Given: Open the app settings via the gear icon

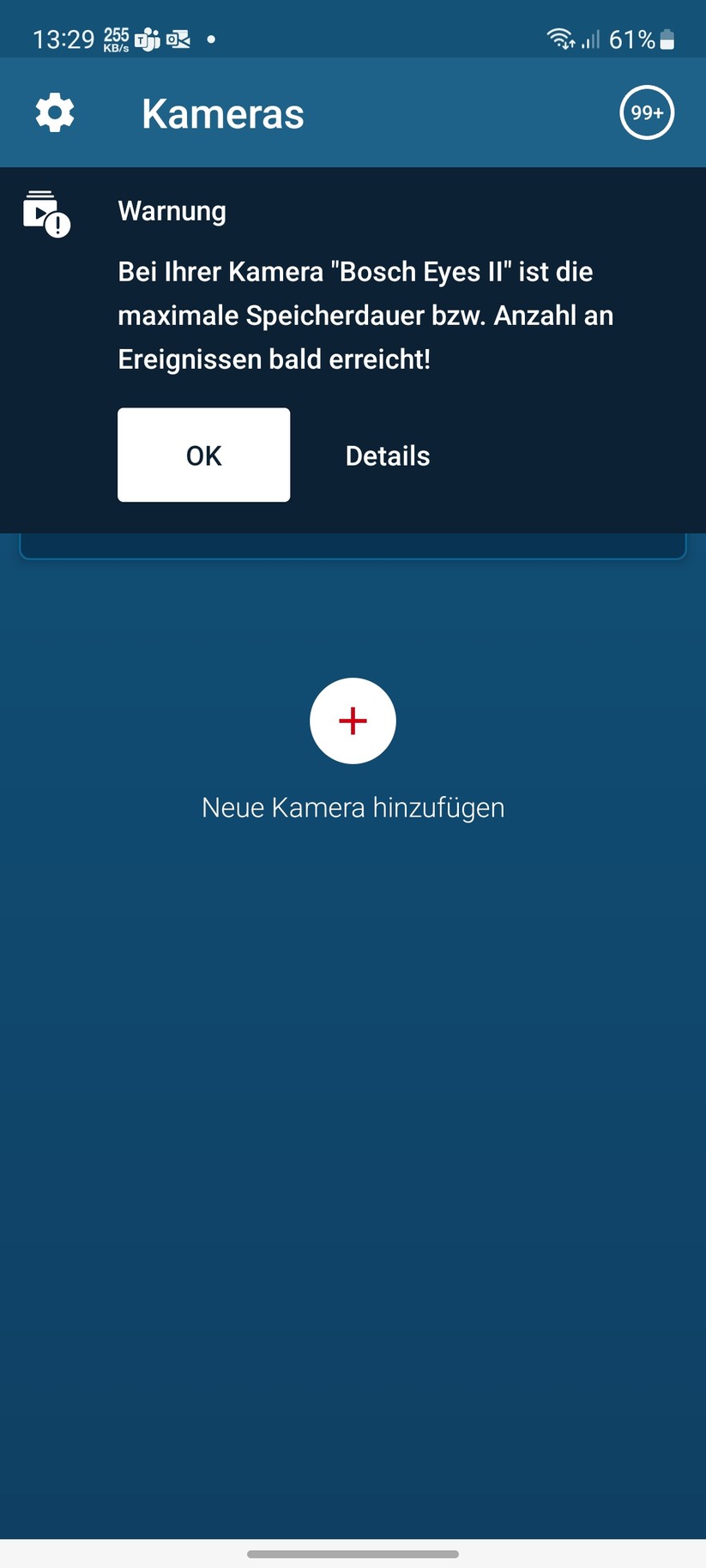Looking at the screenshot, I should click(54, 112).
